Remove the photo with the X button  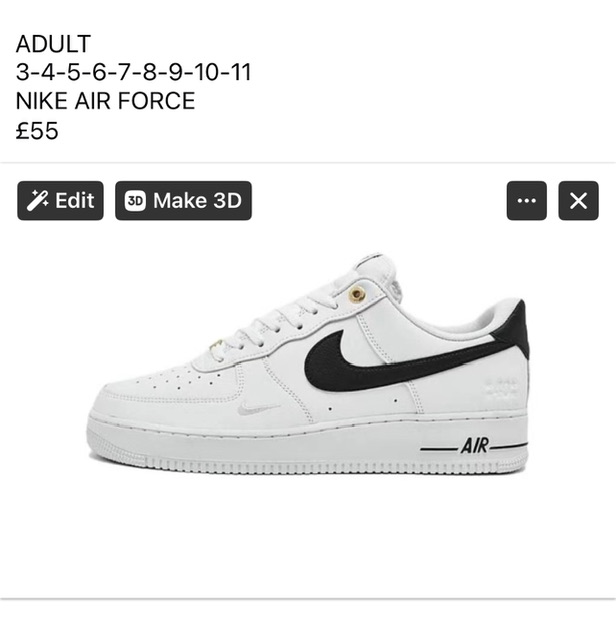577,201
